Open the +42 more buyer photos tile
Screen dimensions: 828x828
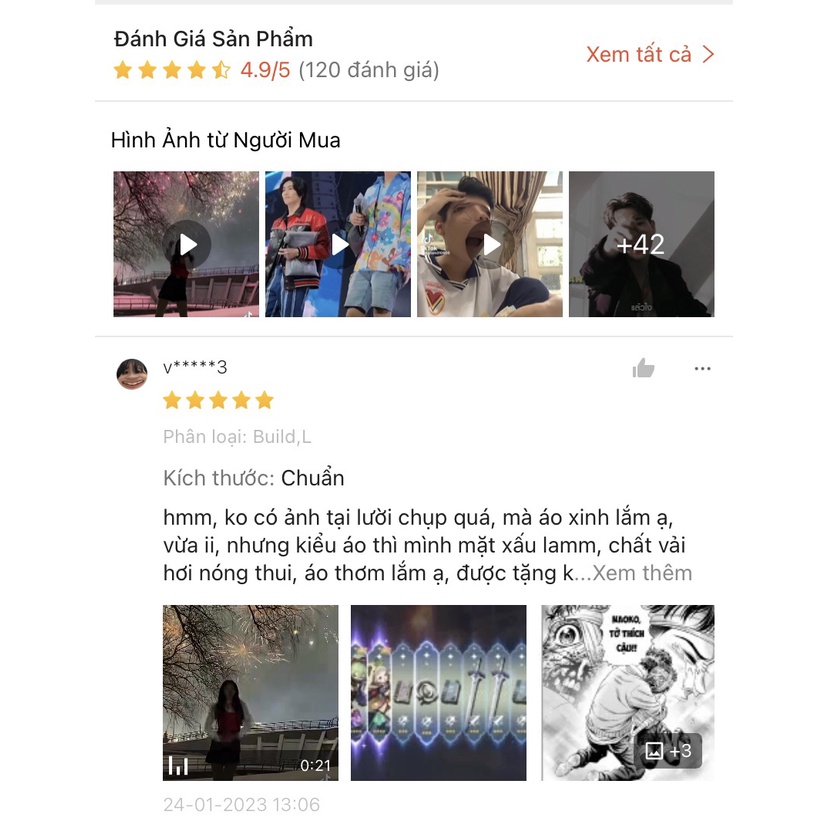point(641,244)
